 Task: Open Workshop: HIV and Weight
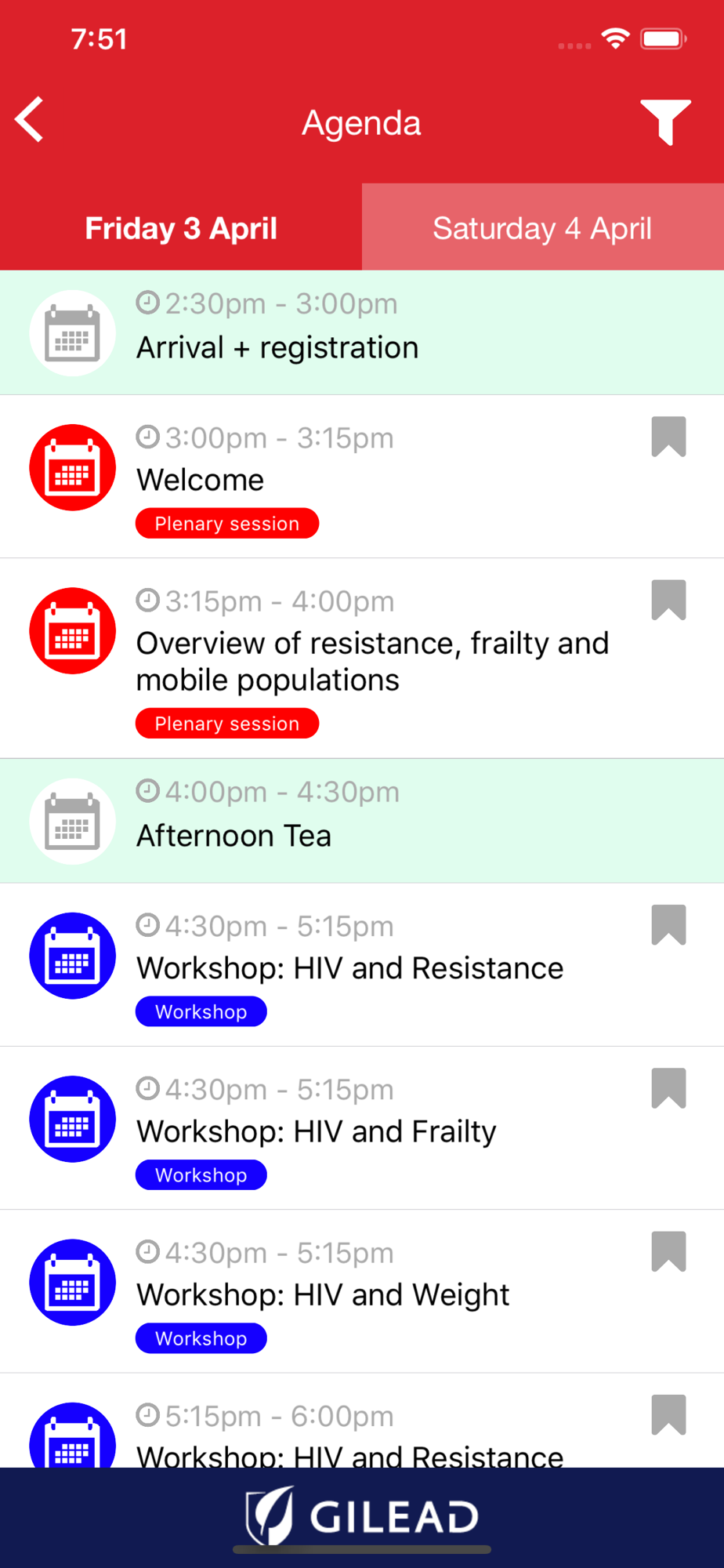point(362,1291)
